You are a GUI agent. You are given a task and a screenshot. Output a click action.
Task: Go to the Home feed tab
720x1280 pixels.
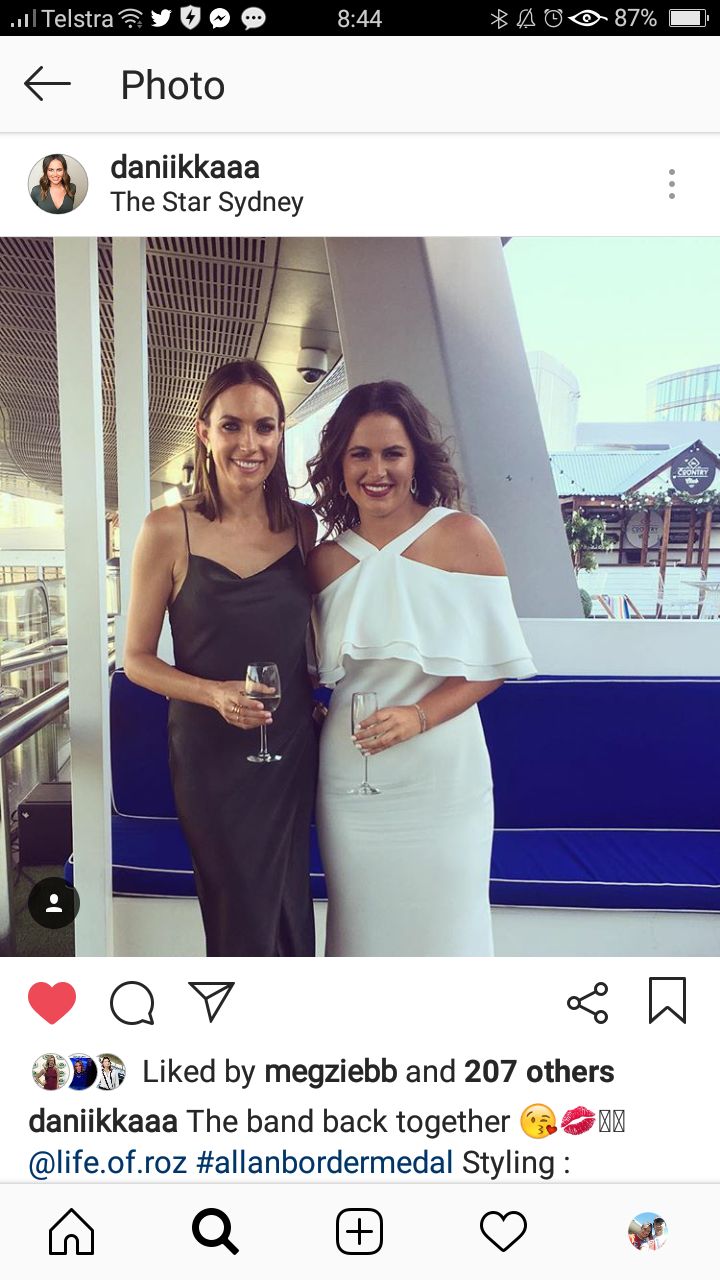click(x=72, y=1232)
